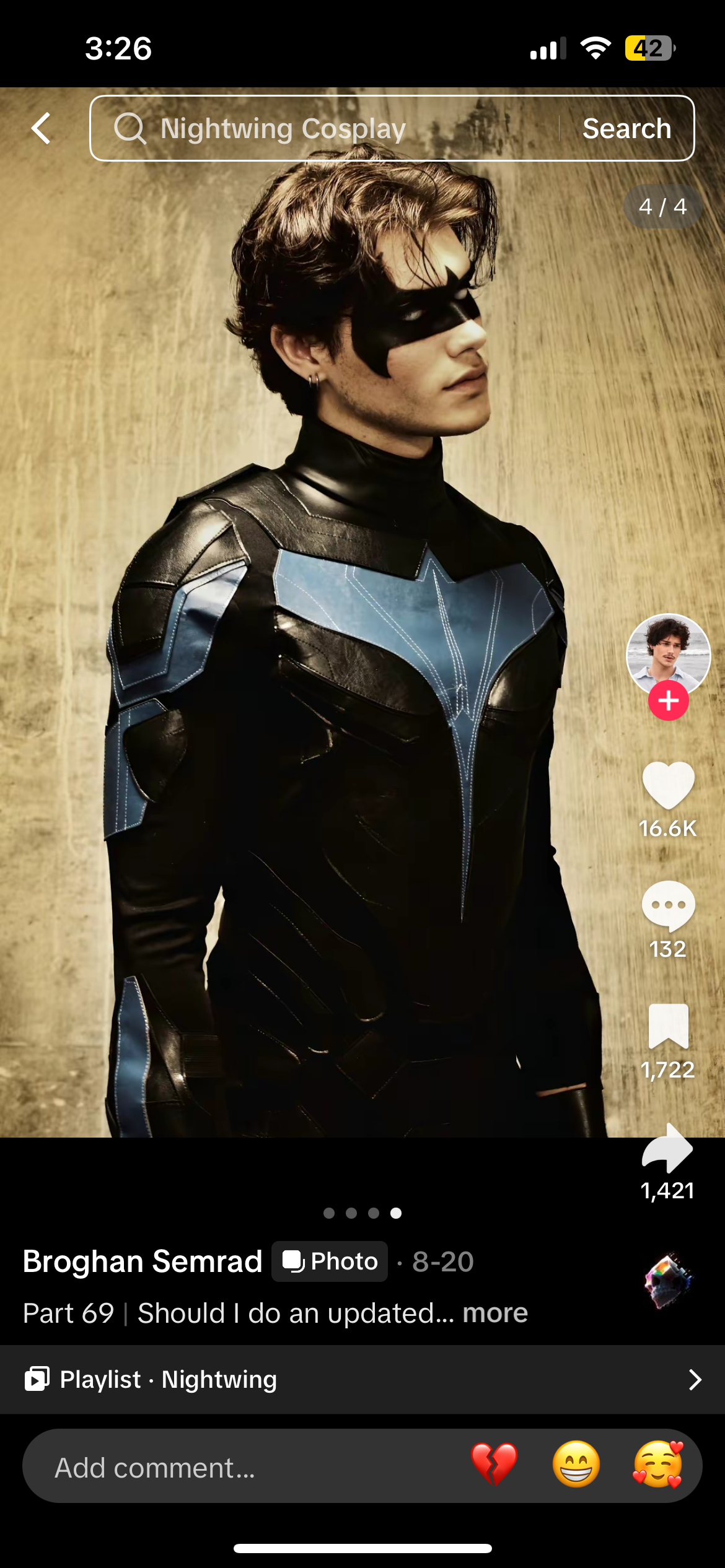The height and width of the screenshot is (1568, 725).
Task: Open Broghan Semrad's profile from username
Action: pyautogui.click(x=143, y=1261)
